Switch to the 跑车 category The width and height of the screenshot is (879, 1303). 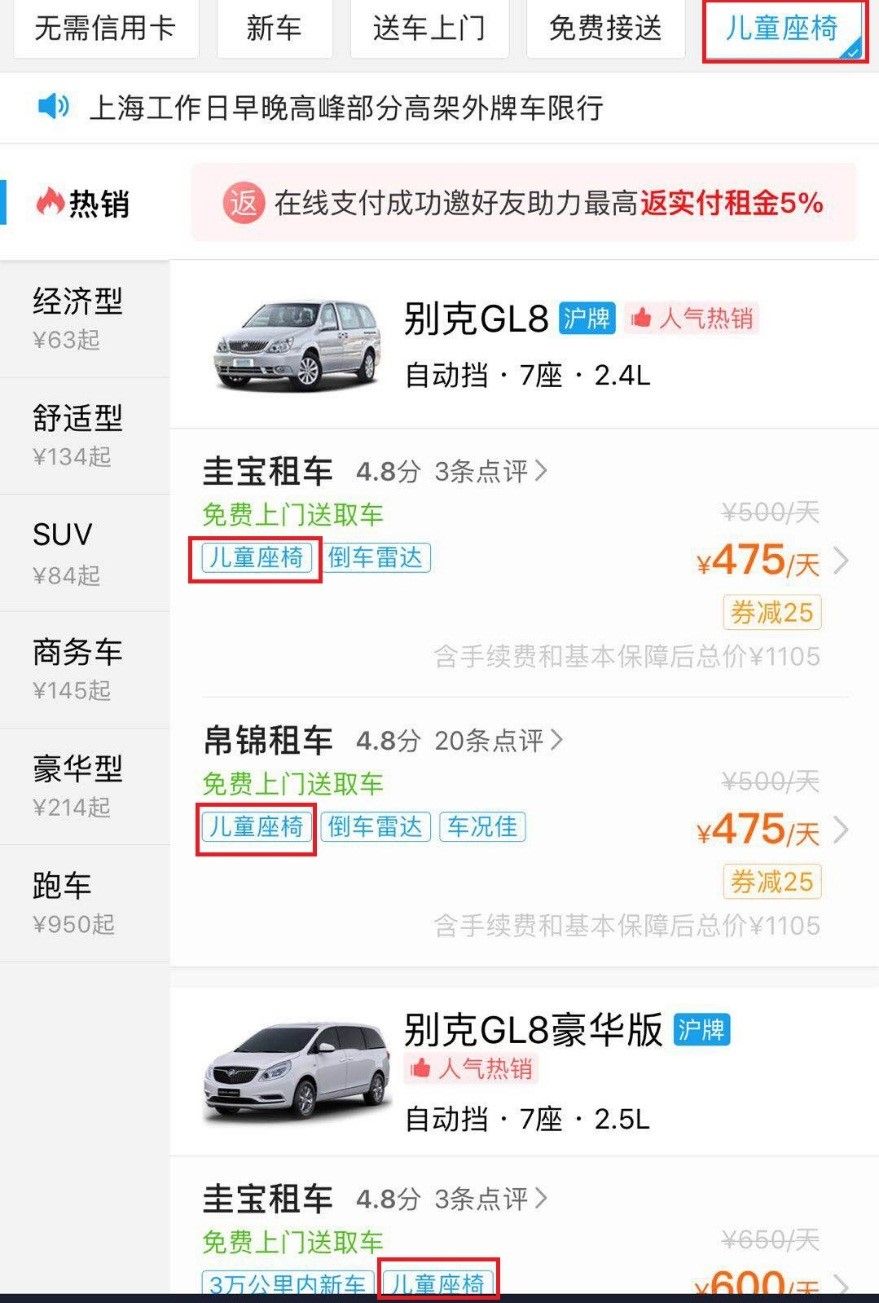[x=84, y=902]
